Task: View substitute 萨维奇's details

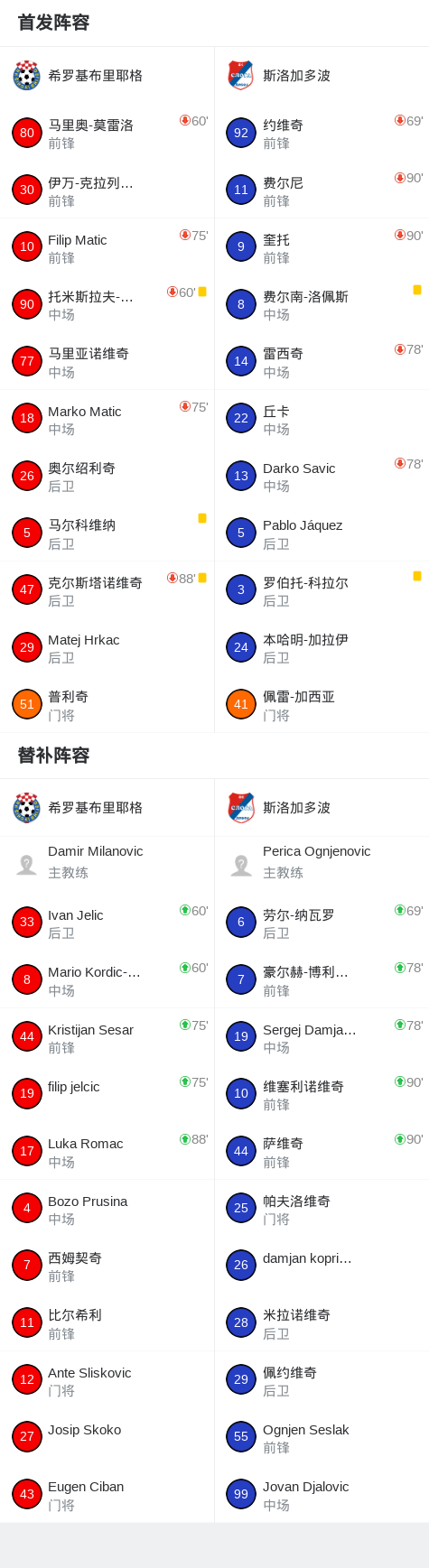Action: tap(322, 1151)
